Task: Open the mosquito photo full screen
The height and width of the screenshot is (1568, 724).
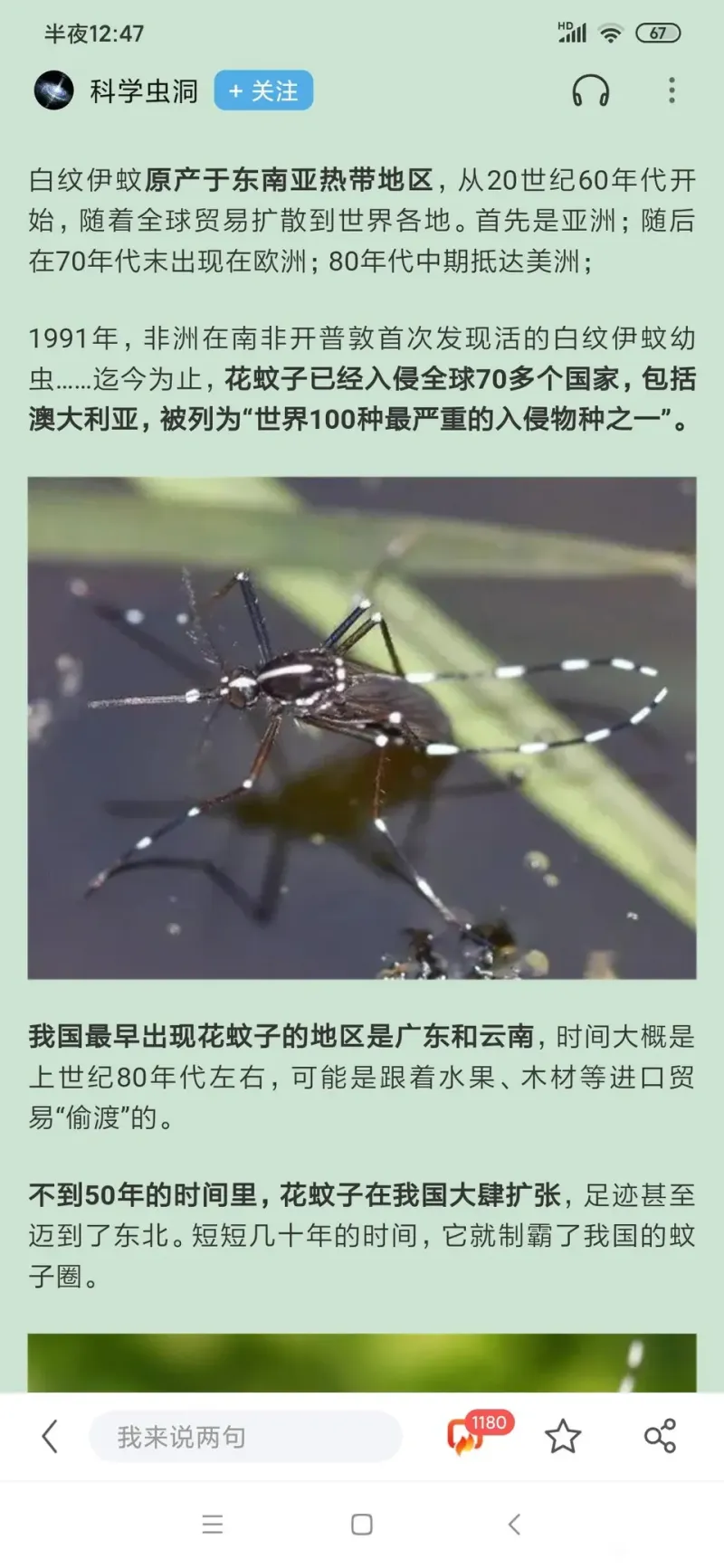Action: pos(362,727)
